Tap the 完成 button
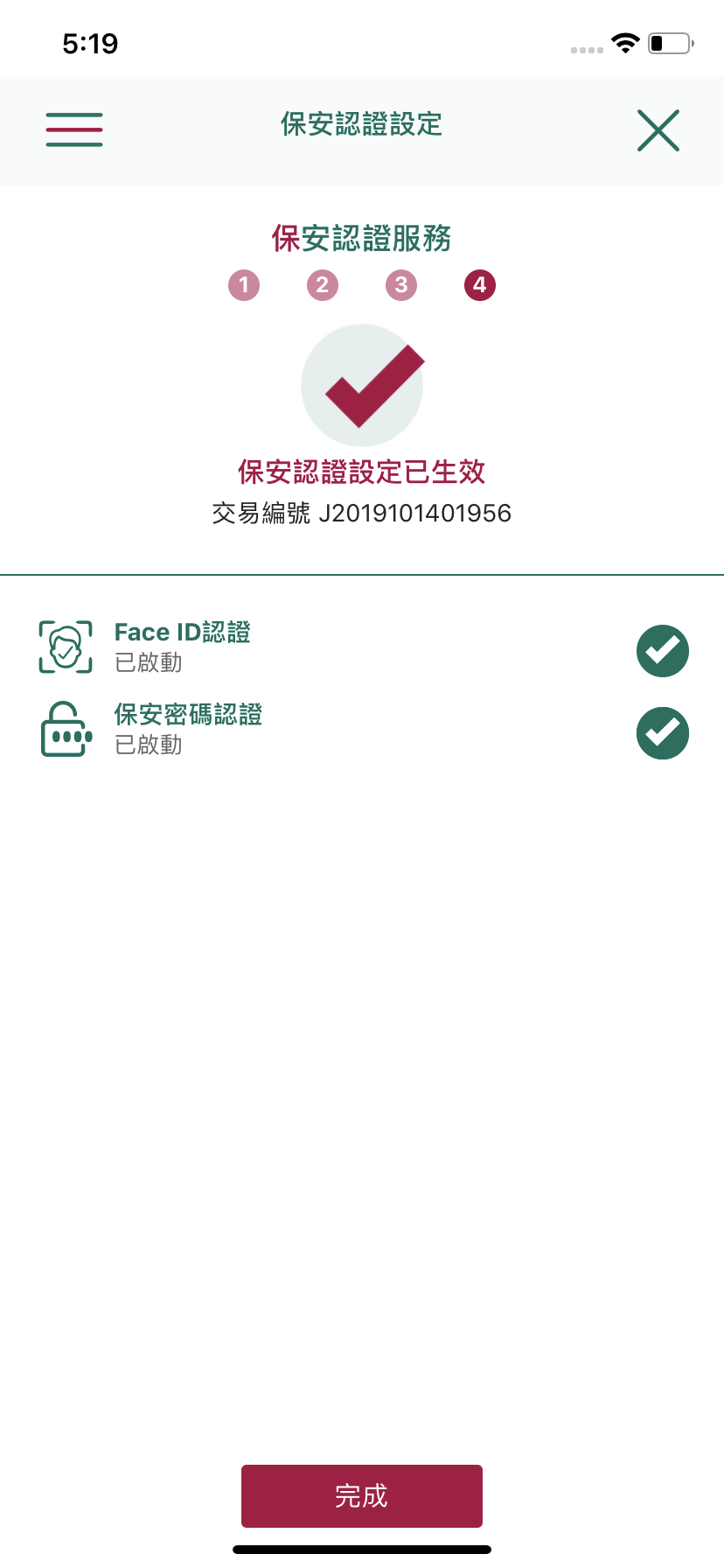The image size is (724, 1568). pos(361,1495)
